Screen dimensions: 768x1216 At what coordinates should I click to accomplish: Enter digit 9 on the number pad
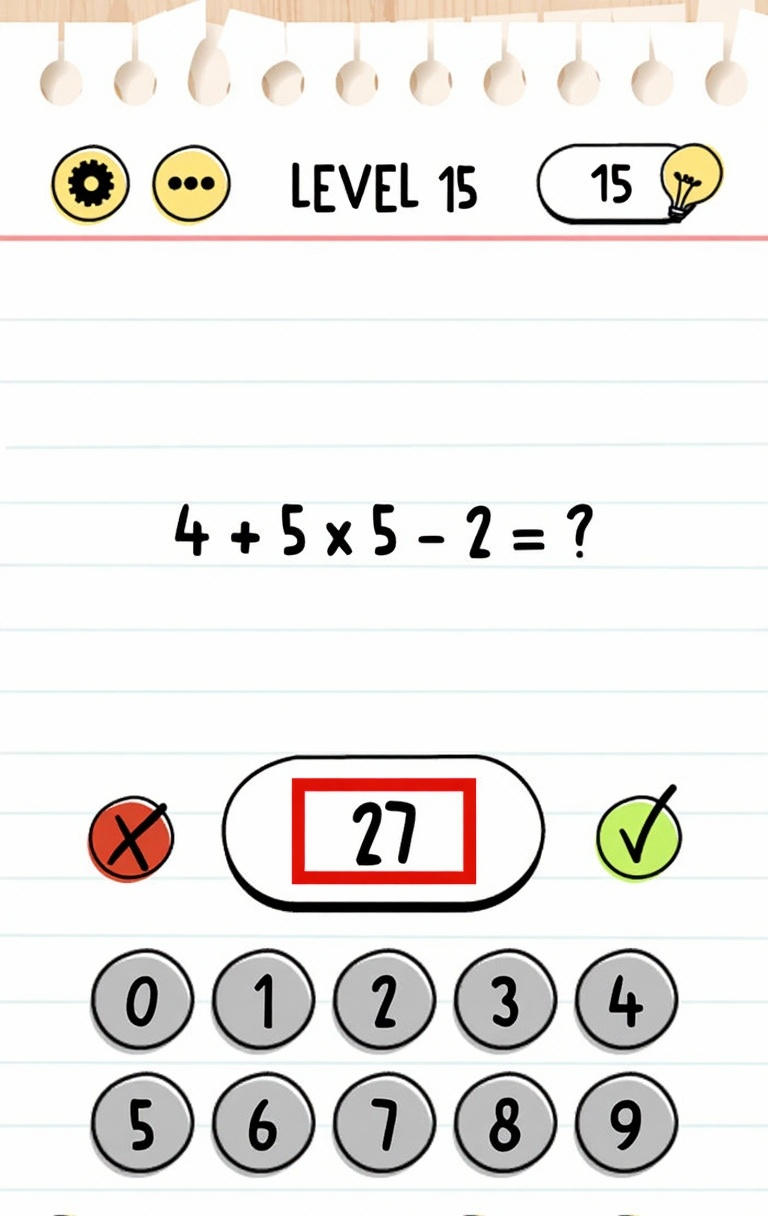pyautogui.click(x=626, y=1123)
